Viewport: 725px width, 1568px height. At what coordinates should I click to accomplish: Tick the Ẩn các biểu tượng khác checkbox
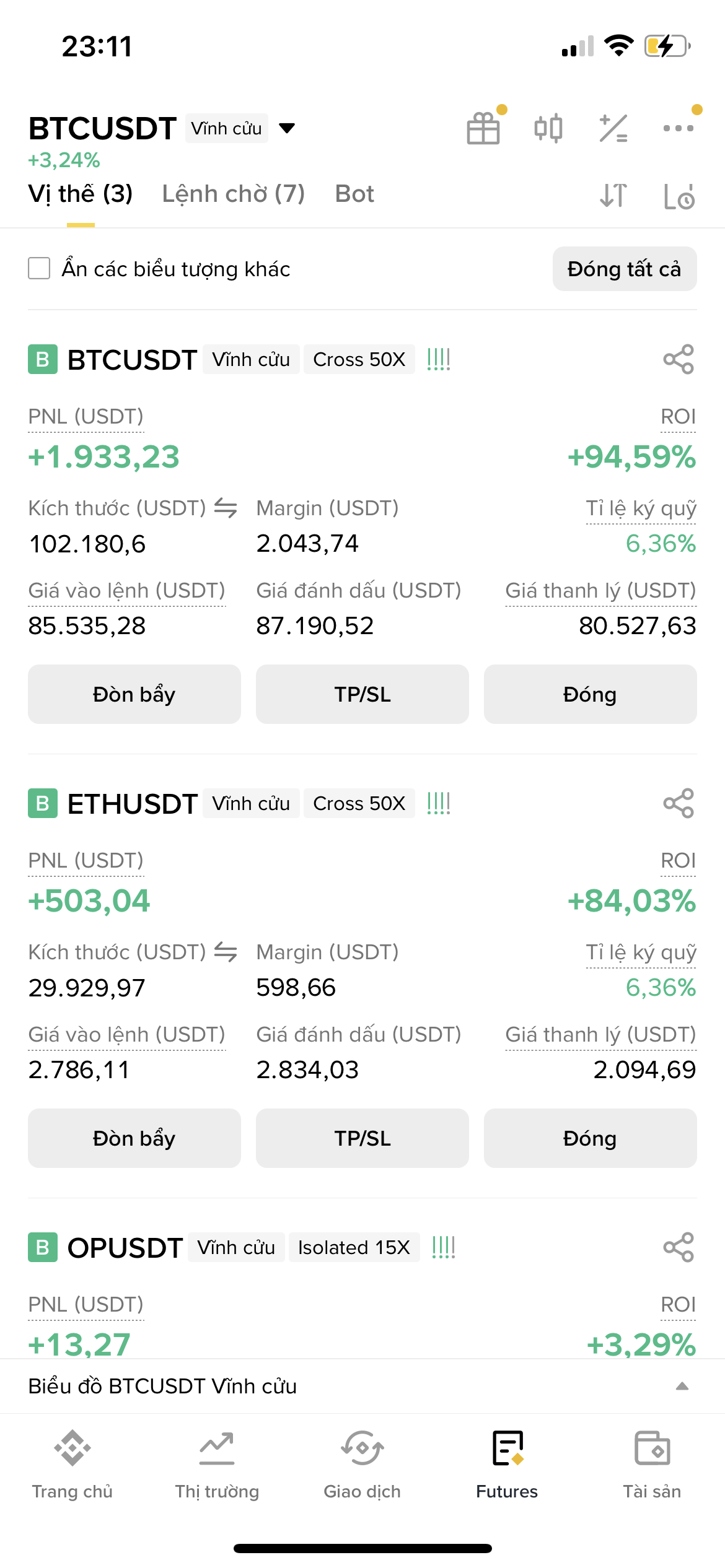(39, 269)
